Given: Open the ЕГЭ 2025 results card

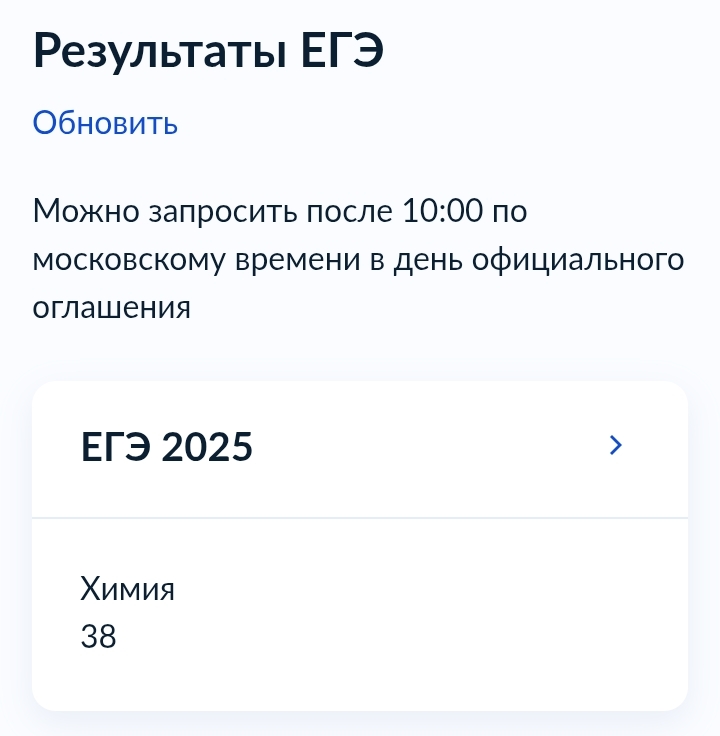Looking at the screenshot, I should (x=359, y=448).
